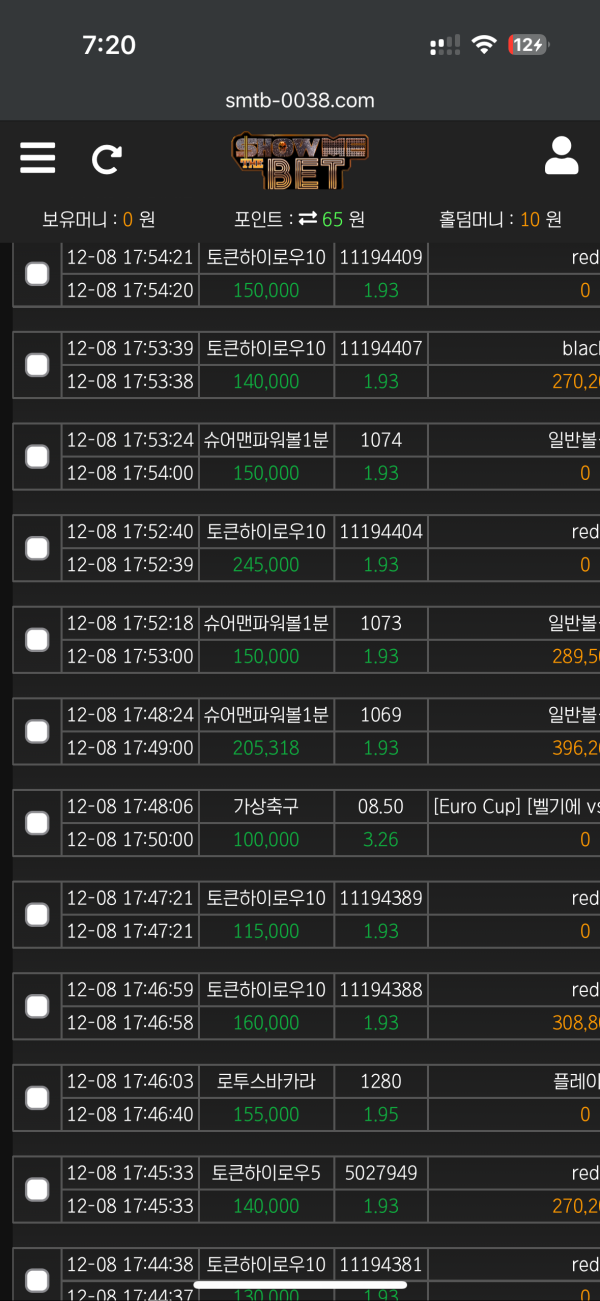Tap the browser address smtb-0038.com
600x1301 pixels.
300,100
